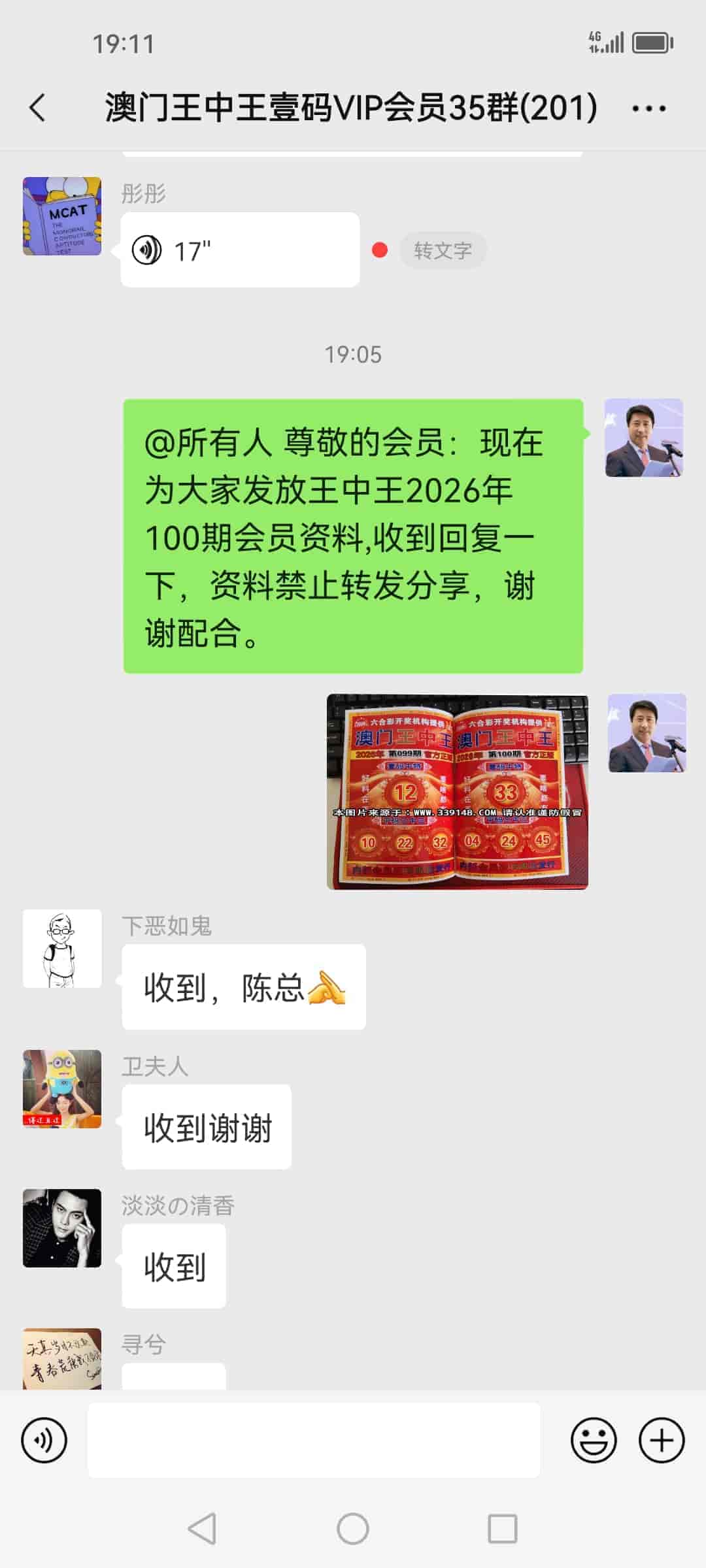View 淡淡の清香's avatar profile

click(x=62, y=1228)
